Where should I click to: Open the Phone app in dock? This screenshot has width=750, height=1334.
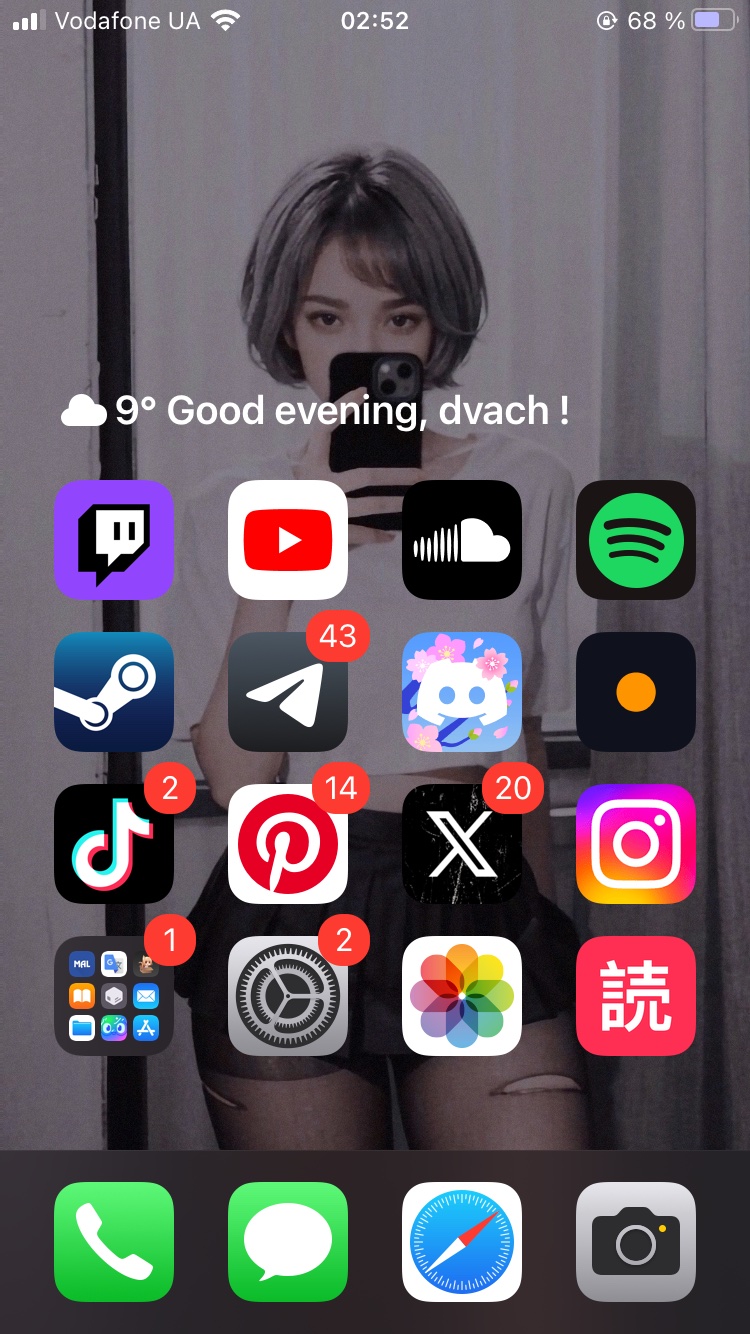(114, 1242)
